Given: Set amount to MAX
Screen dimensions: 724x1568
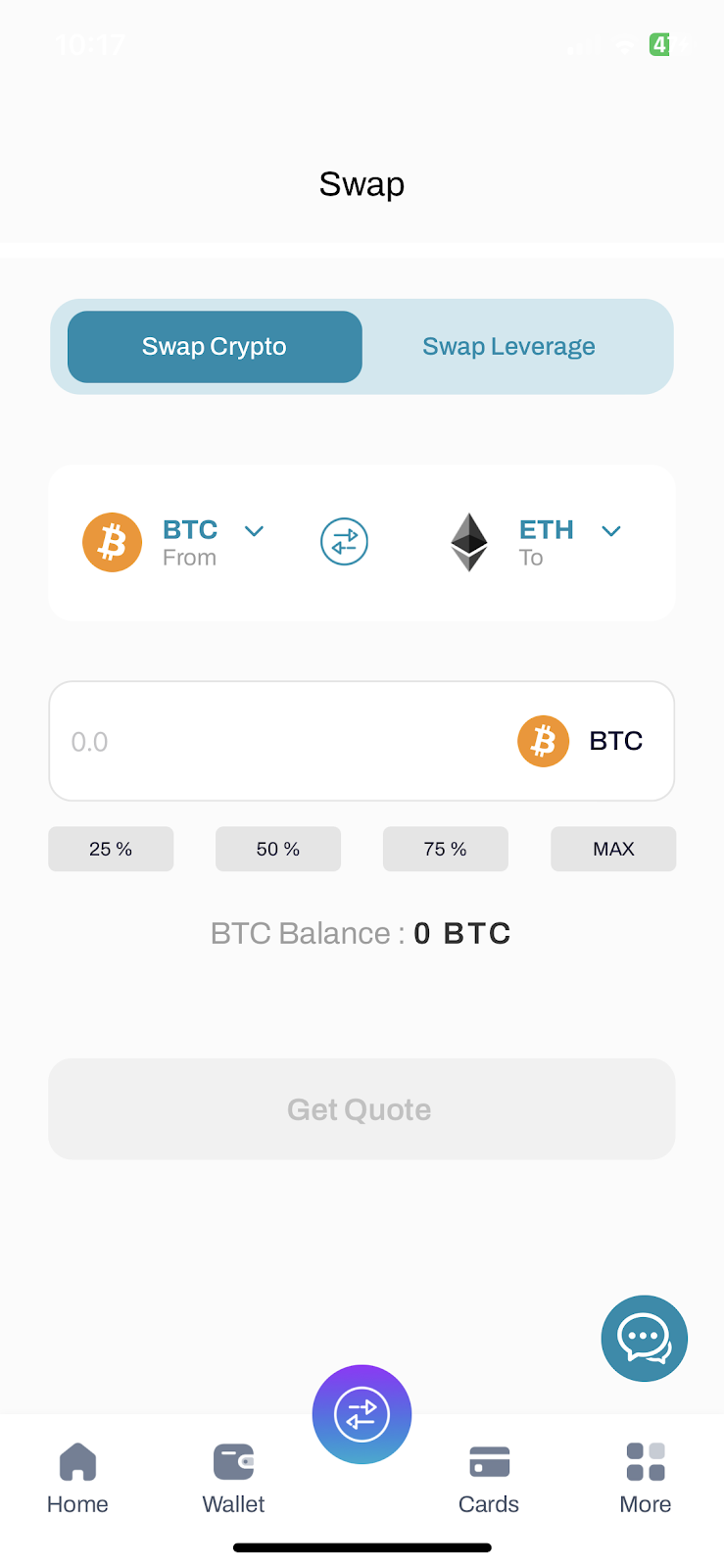Looking at the screenshot, I should pyautogui.click(x=613, y=849).
